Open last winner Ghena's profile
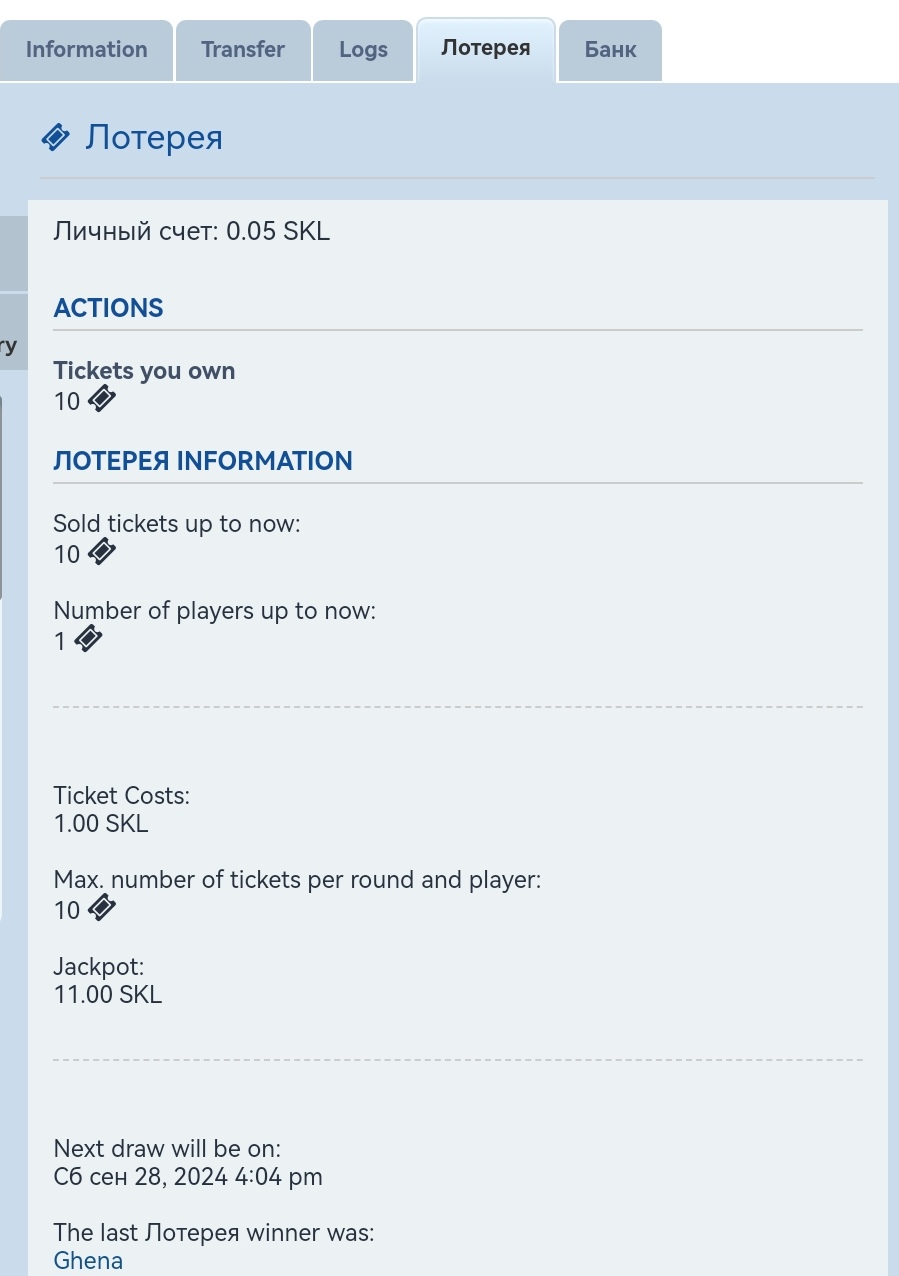This screenshot has width=899, height=1276. pos(88,1260)
